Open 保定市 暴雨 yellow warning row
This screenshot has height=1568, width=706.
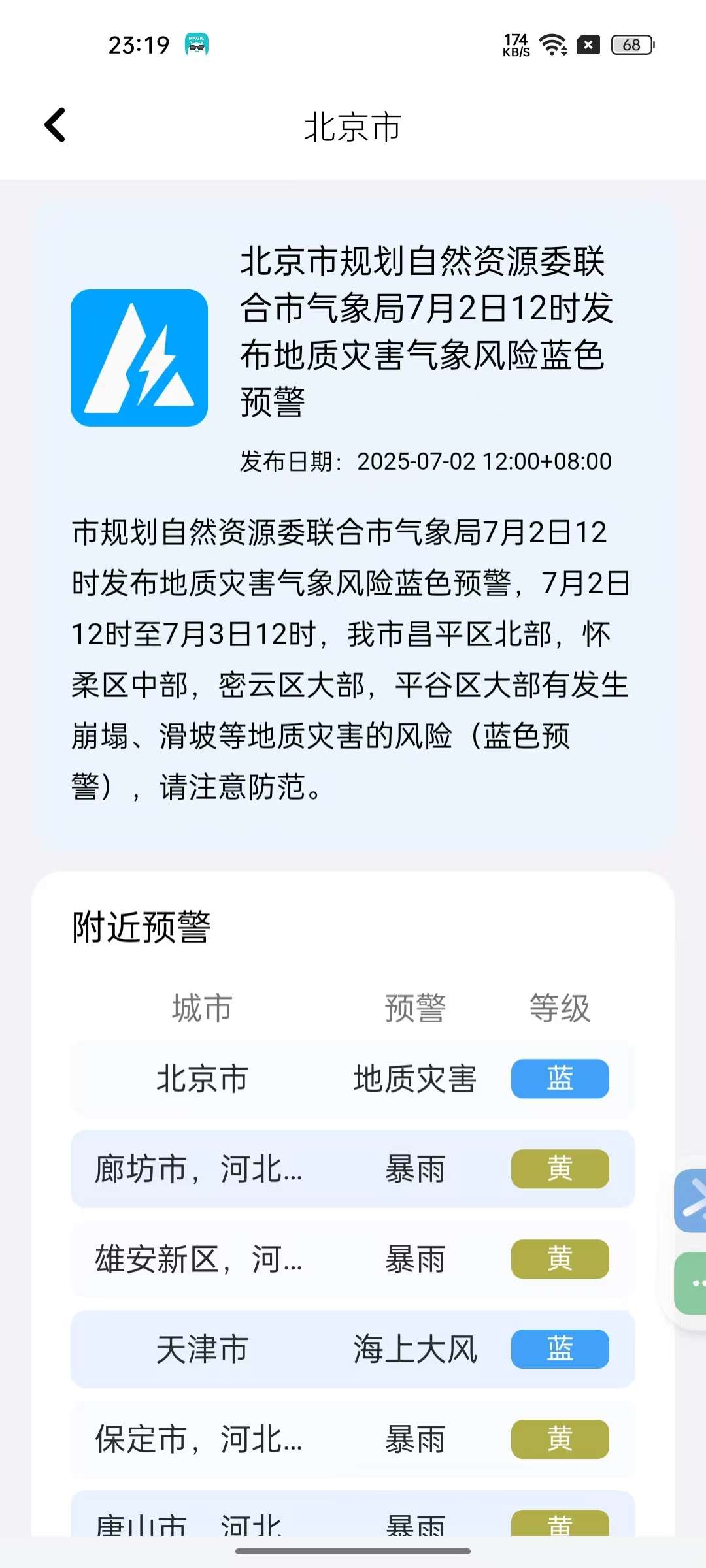tap(353, 1439)
